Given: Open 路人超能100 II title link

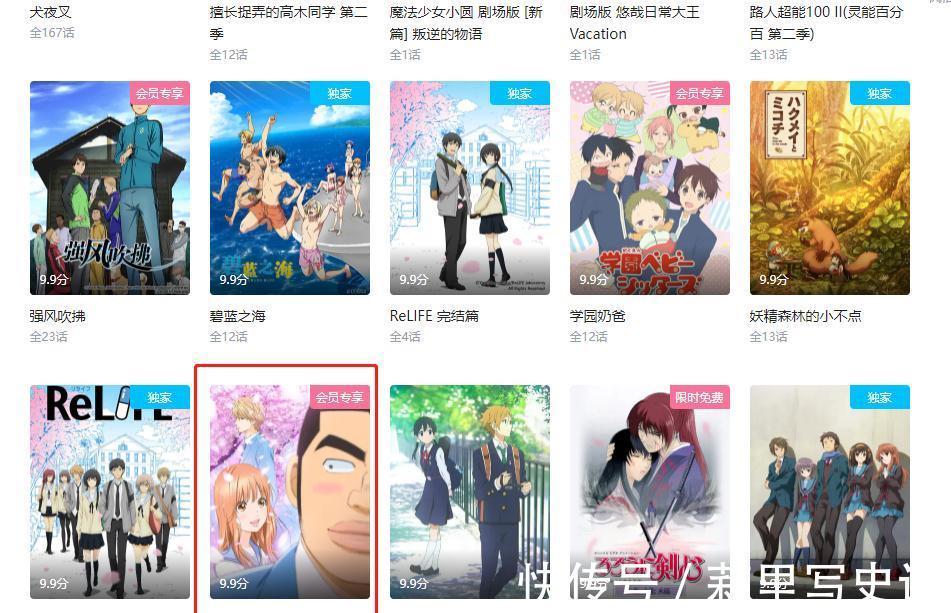Looking at the screenshot, I should coord(826,22).
